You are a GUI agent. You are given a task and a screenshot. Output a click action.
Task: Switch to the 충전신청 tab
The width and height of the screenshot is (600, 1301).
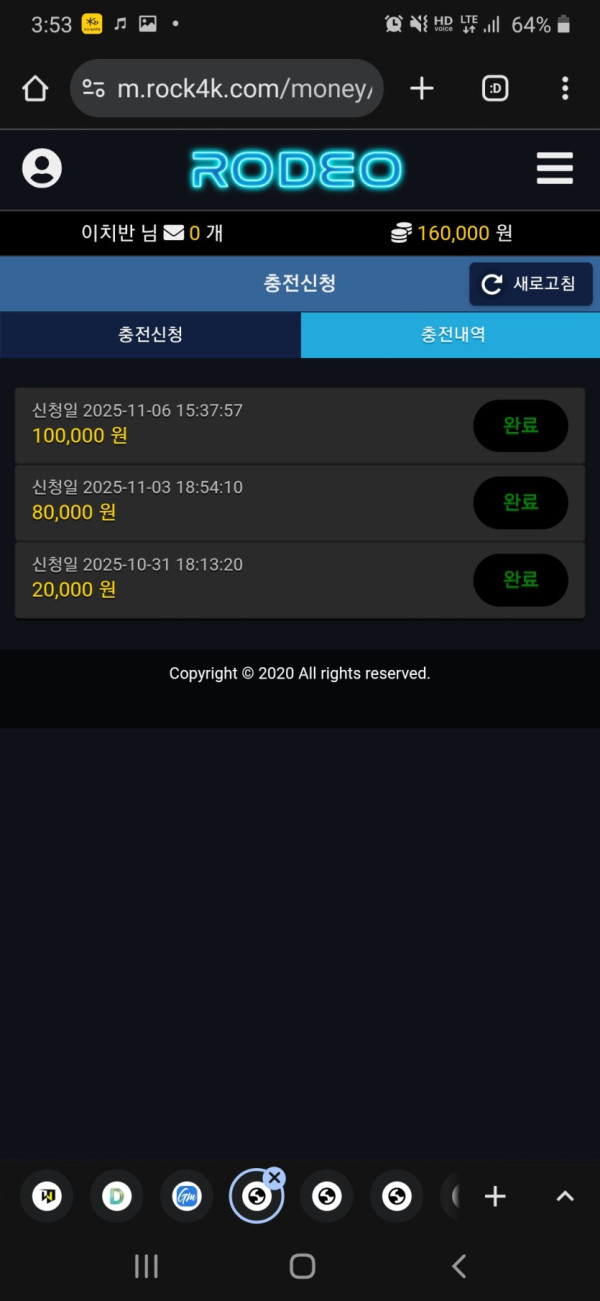[150, 335]
